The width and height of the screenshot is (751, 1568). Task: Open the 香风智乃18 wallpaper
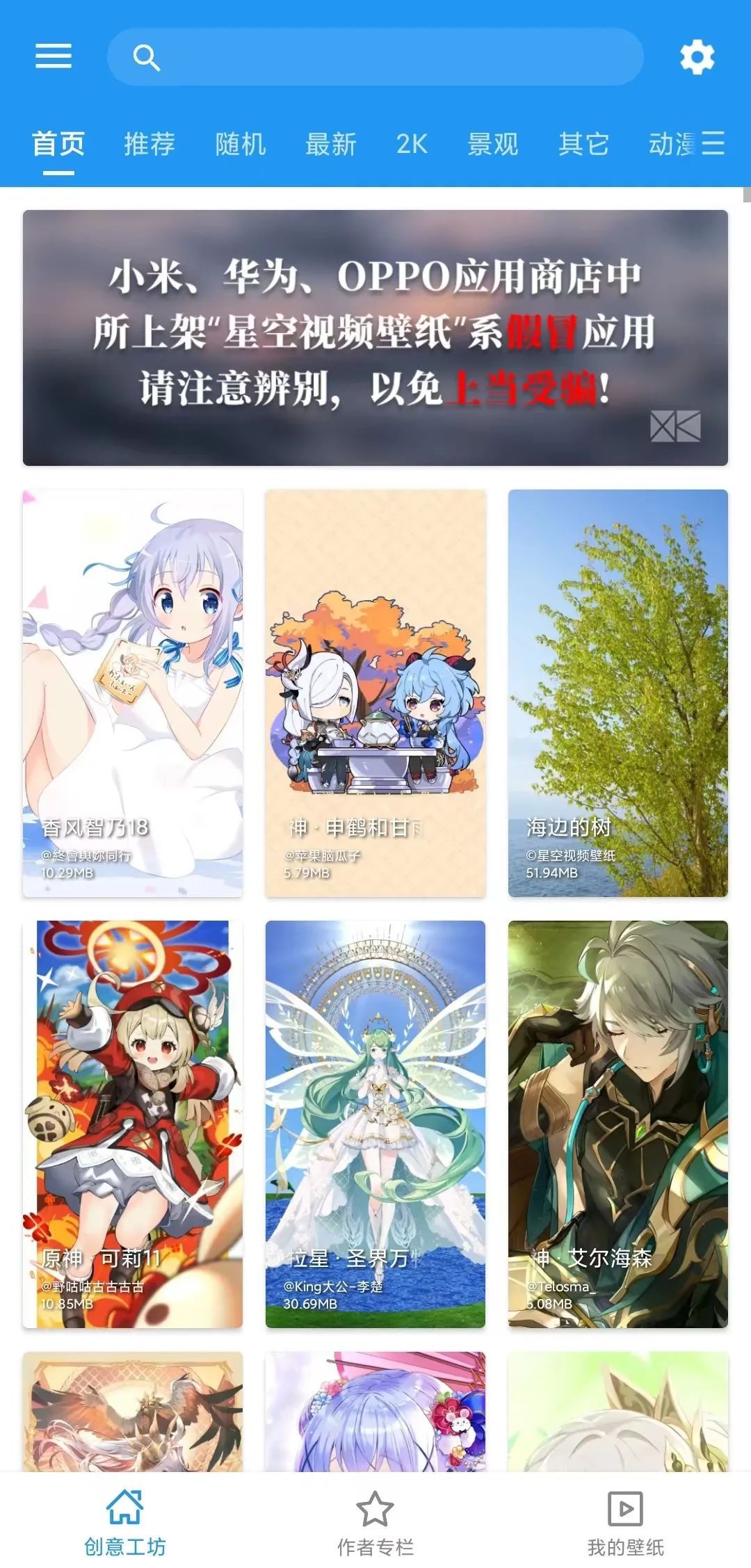pos(133,693)
